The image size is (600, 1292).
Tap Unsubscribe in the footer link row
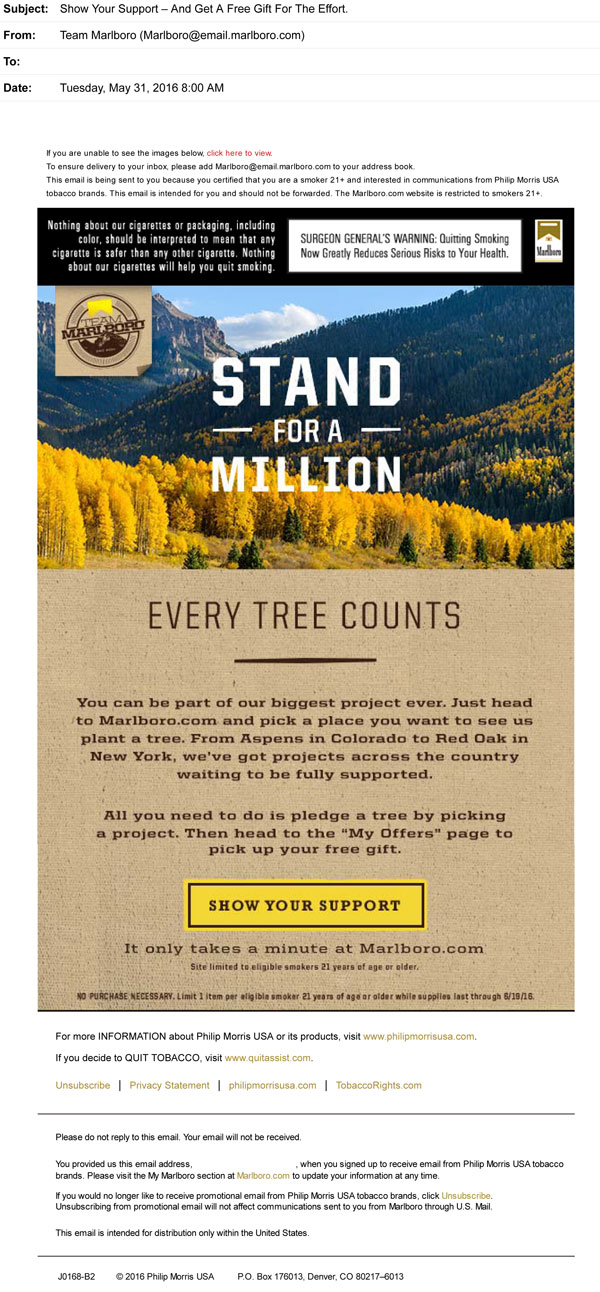tap(83, 1085)
